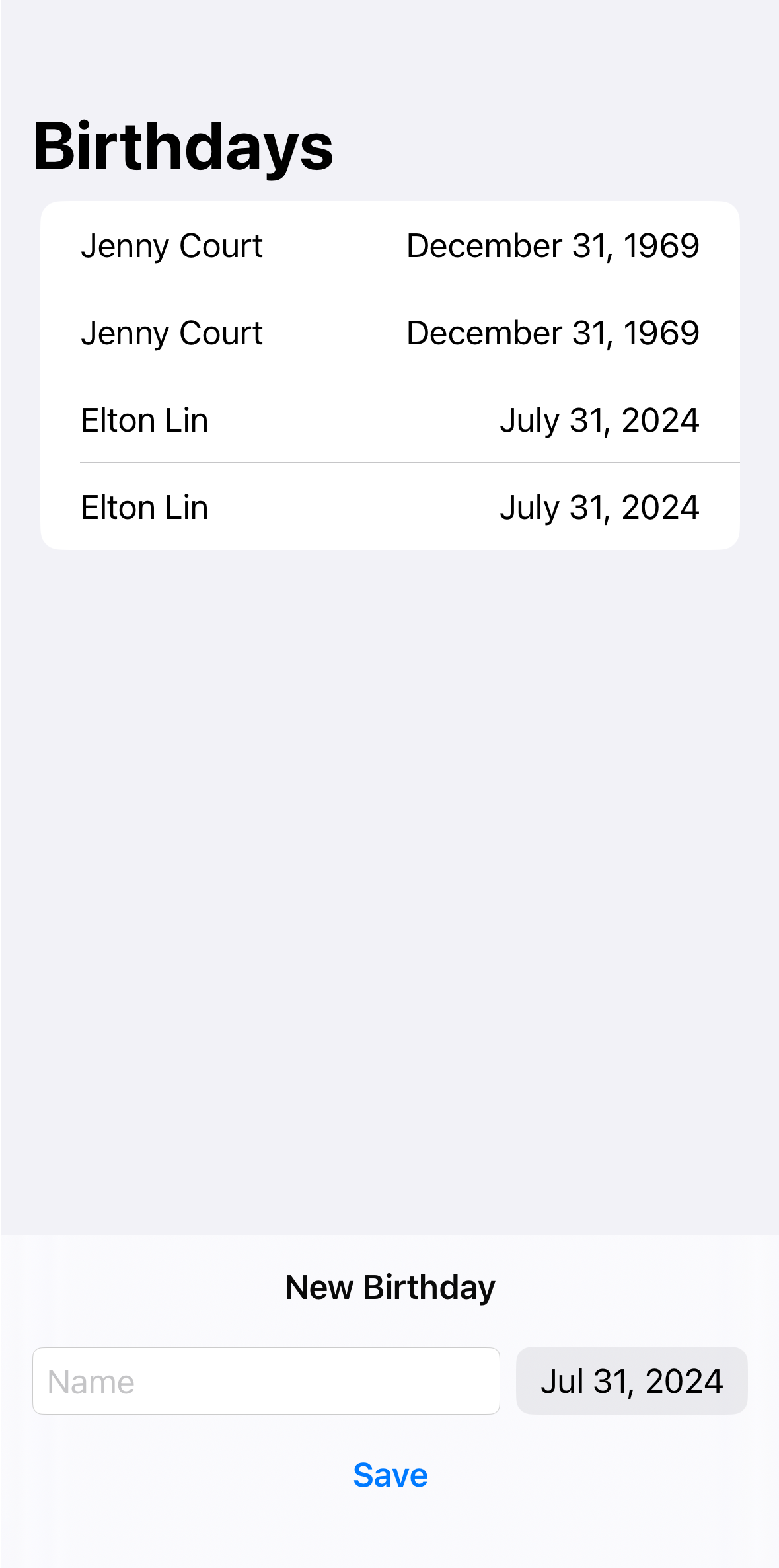
Task: Select the second Jenny Court entry
Action: coord(389,332)
